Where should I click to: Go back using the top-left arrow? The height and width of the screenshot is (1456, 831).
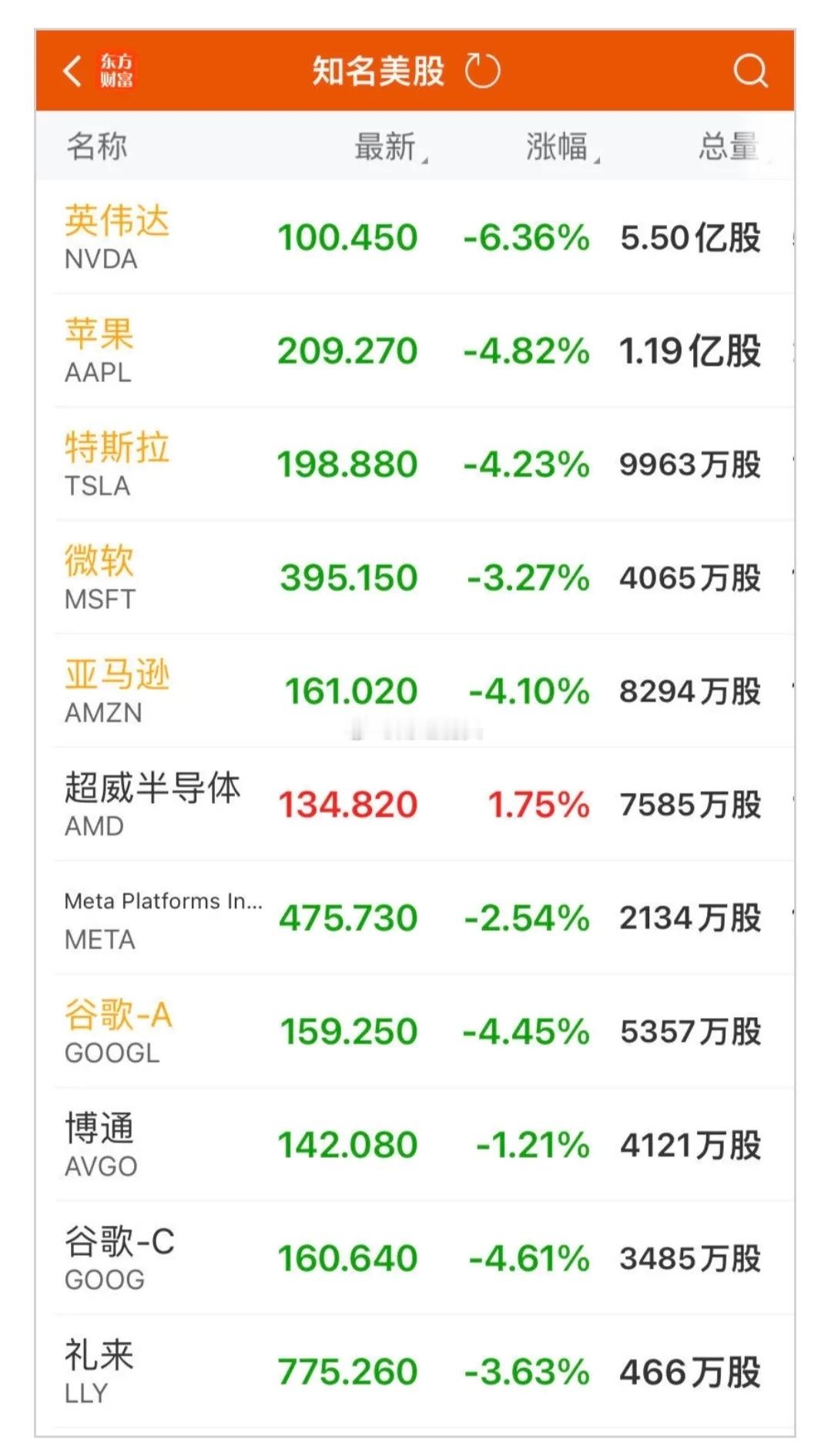[x=72, y=72]
